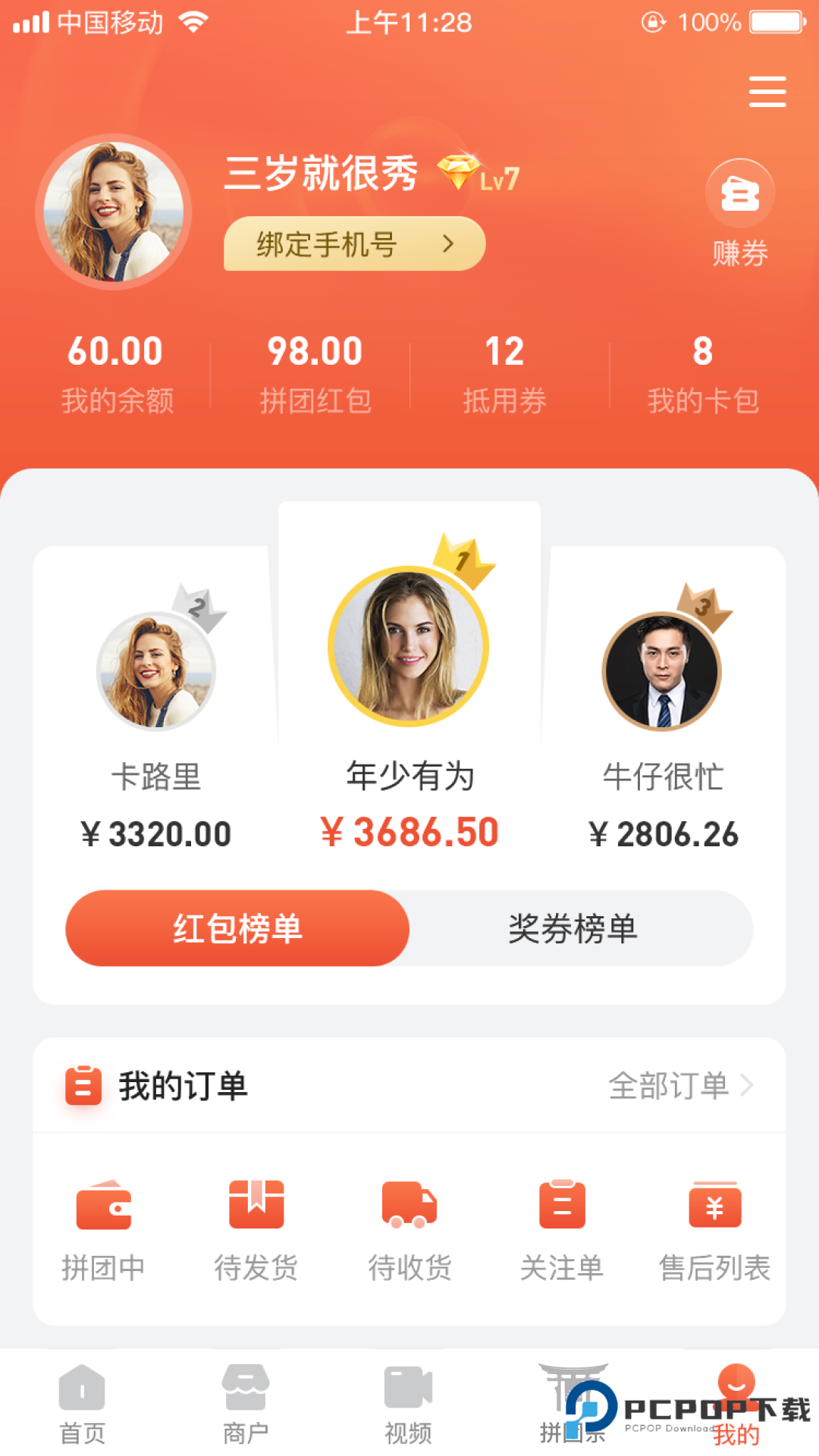Open 全部订单 via its arrow

point(747,1084)
